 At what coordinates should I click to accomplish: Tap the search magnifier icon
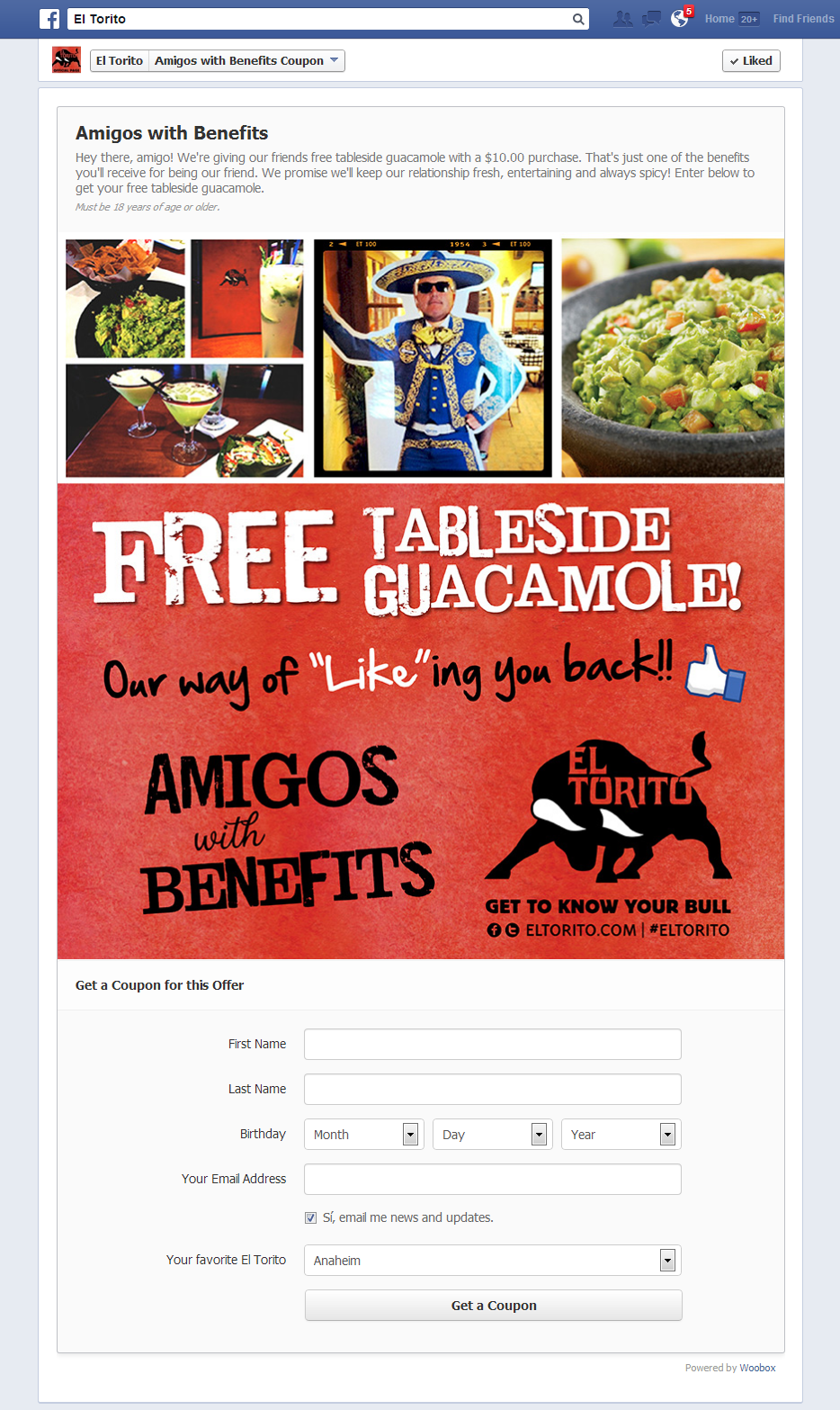pyautogui.click(x=578, y=19)
